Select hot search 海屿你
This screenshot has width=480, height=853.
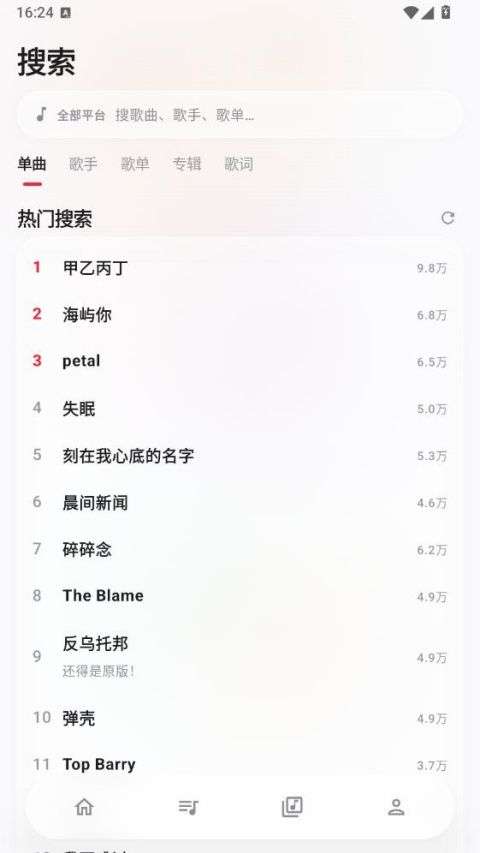click(240, 314)
